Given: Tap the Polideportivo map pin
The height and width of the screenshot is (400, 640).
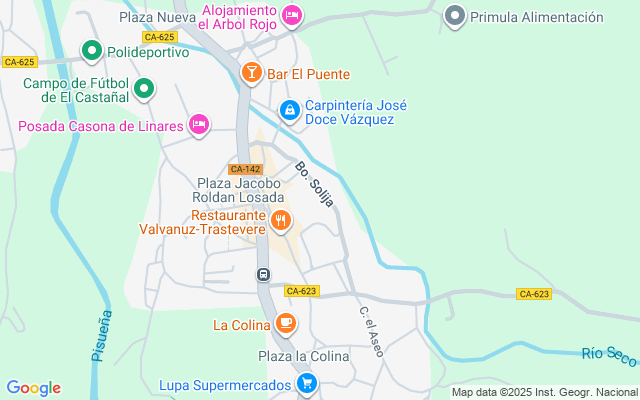Looking at the screenshot, I should [92, 51].
